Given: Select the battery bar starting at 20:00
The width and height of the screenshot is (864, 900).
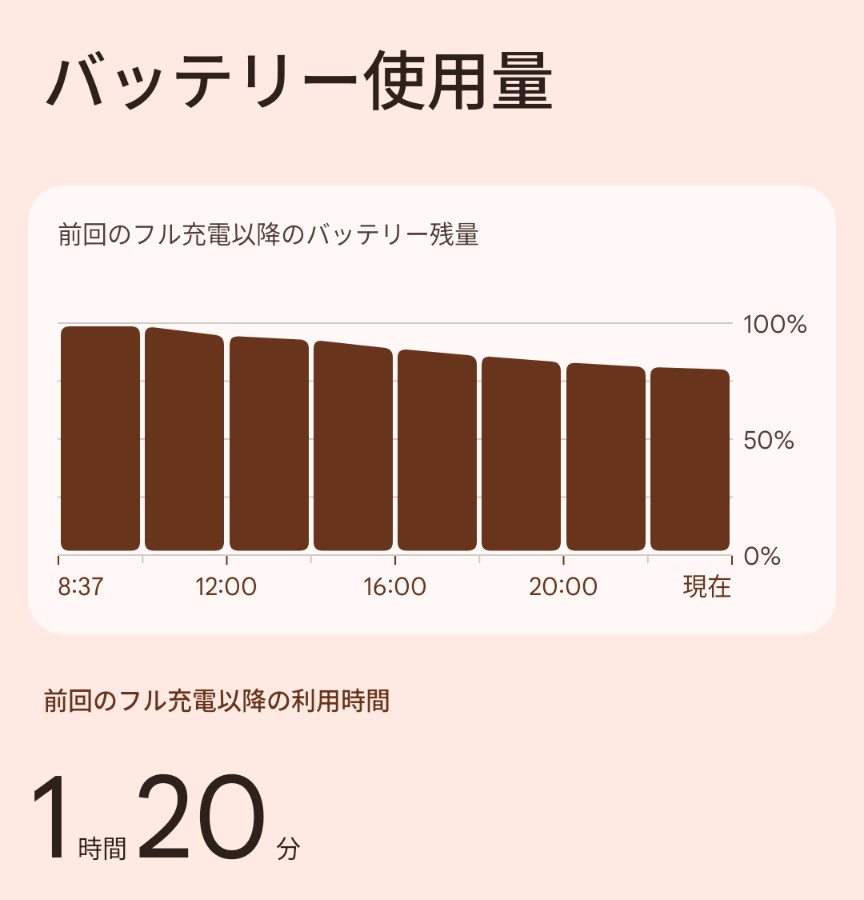Looking at the screenshot, I should point(606,458).
